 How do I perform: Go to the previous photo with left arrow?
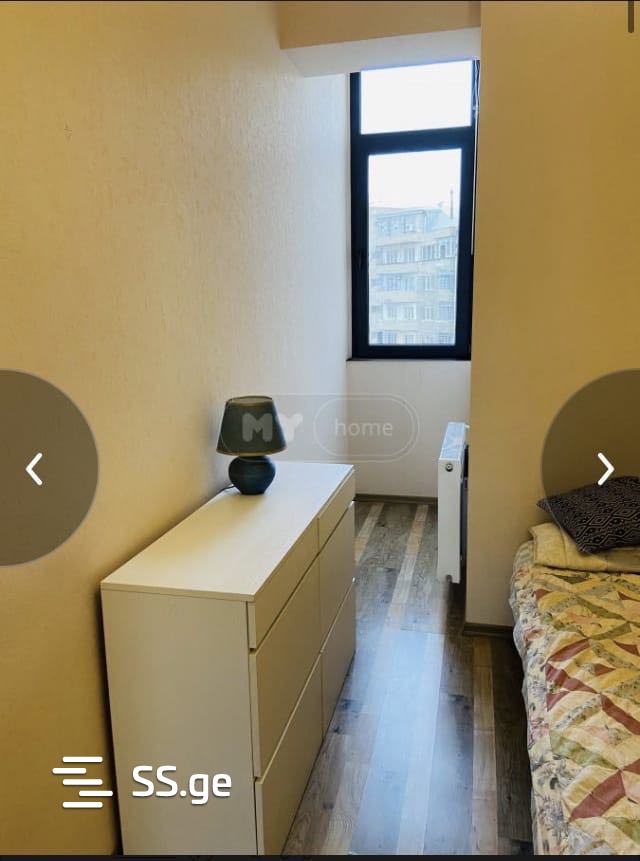(x=35, y=468)
